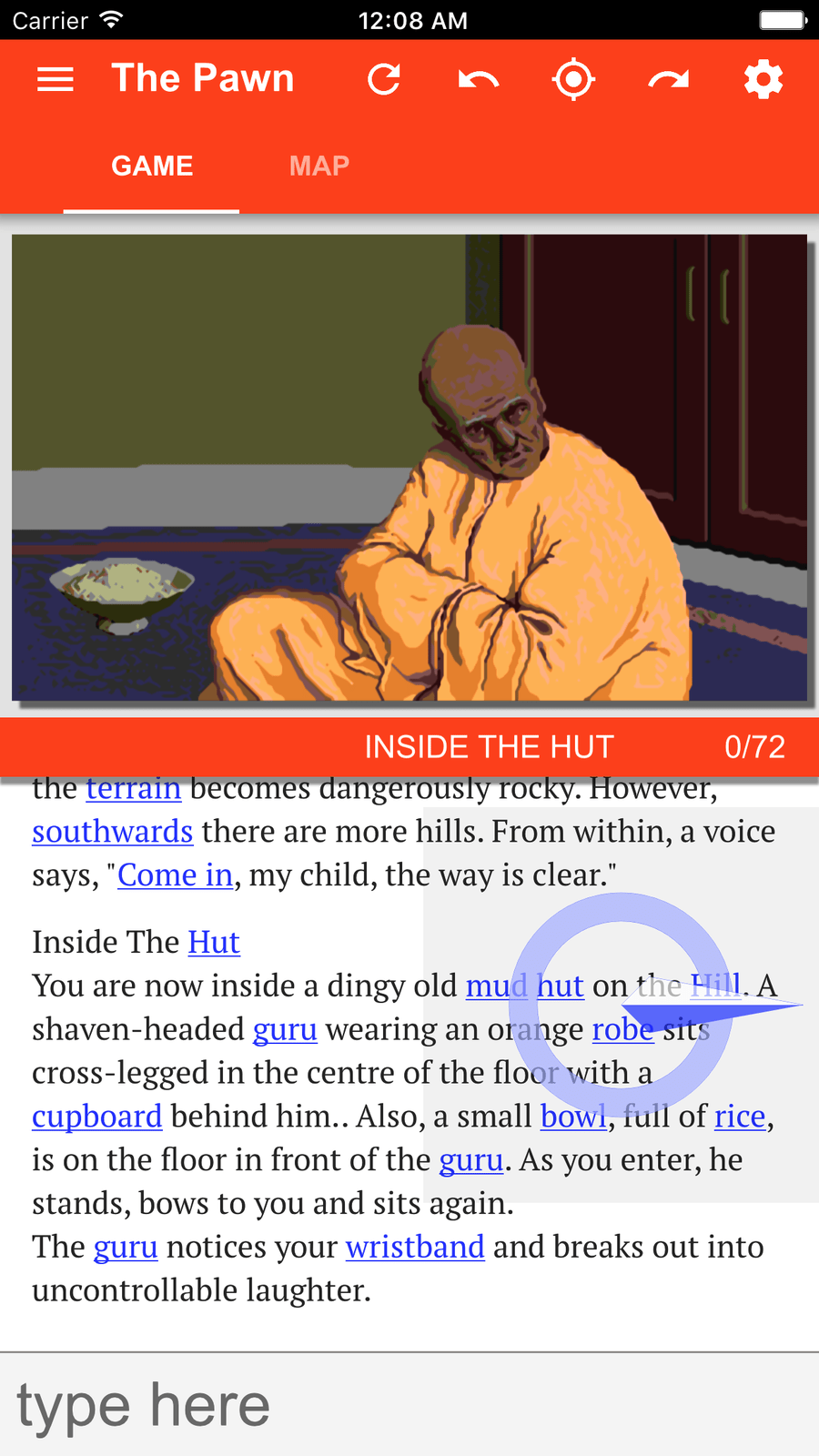Tap the 'wristband' link
The width and height of the screenshot is (819, 1456).
(x=415, y=1248)
